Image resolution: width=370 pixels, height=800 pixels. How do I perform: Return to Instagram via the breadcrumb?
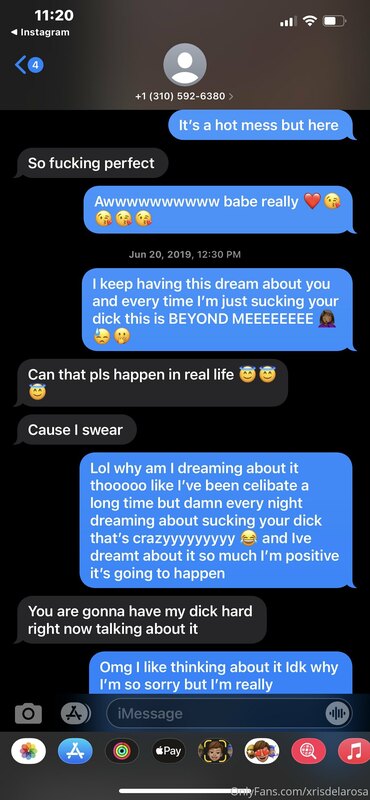point(40,32)
